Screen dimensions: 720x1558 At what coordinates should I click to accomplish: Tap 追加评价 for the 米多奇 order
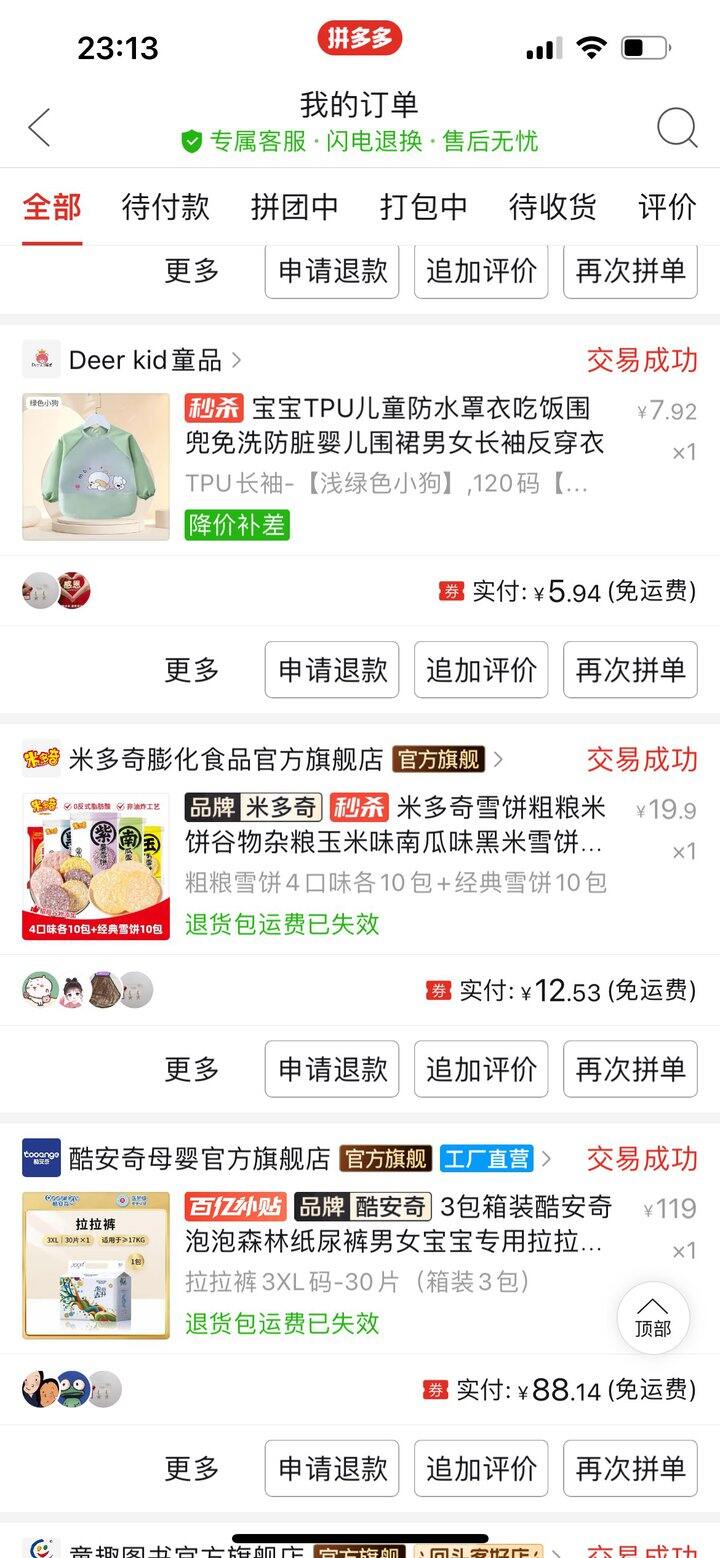pos(481,1069)
